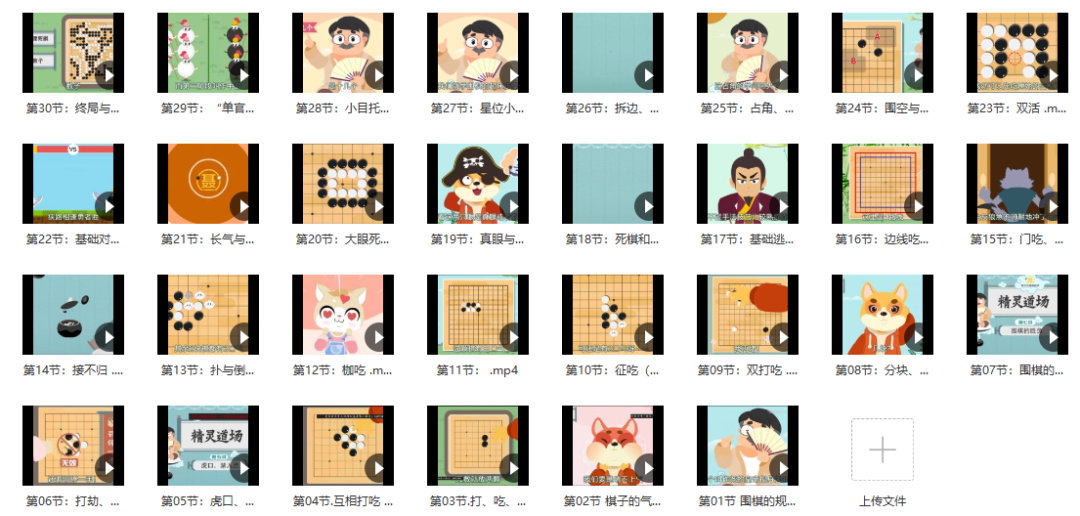The height and width of the screenshot is (516, 1080).
Task: Play video 第08节: 分块、…
Action: (916, 337)
